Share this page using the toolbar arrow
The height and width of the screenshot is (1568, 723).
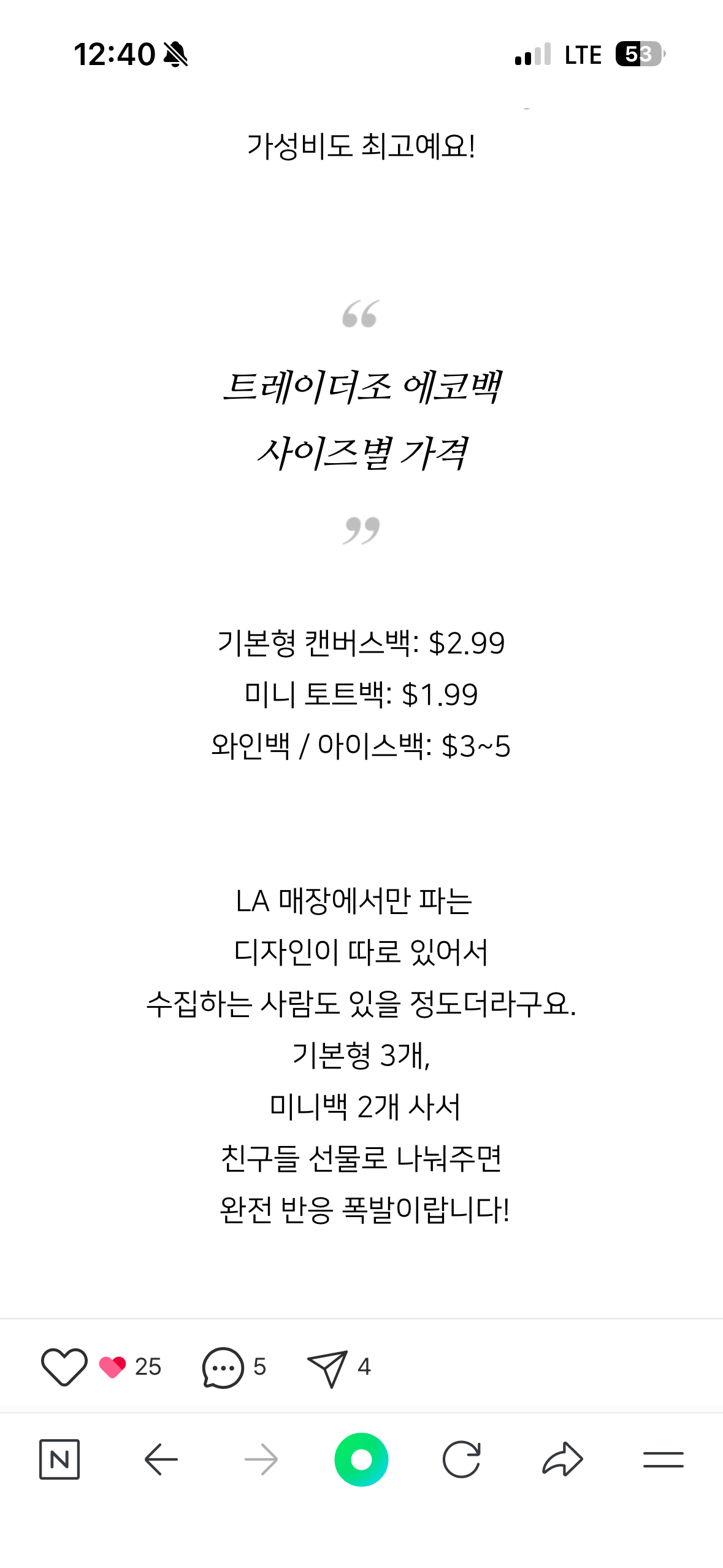pyautogui.click(x=562, y=1459)
